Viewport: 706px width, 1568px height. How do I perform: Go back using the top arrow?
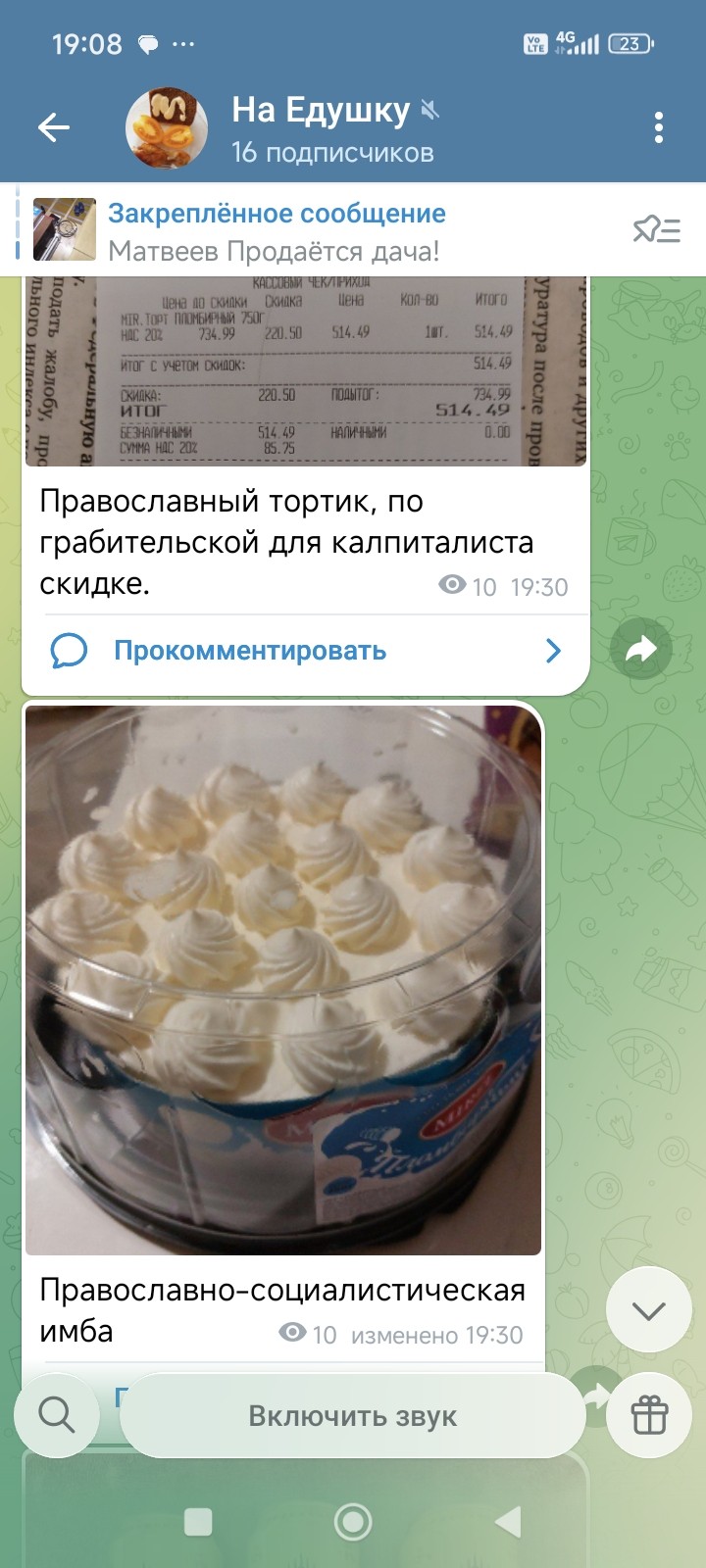53,127
